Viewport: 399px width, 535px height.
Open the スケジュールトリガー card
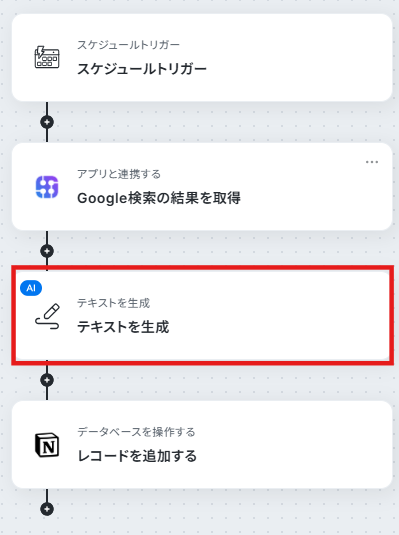[202, 58]
